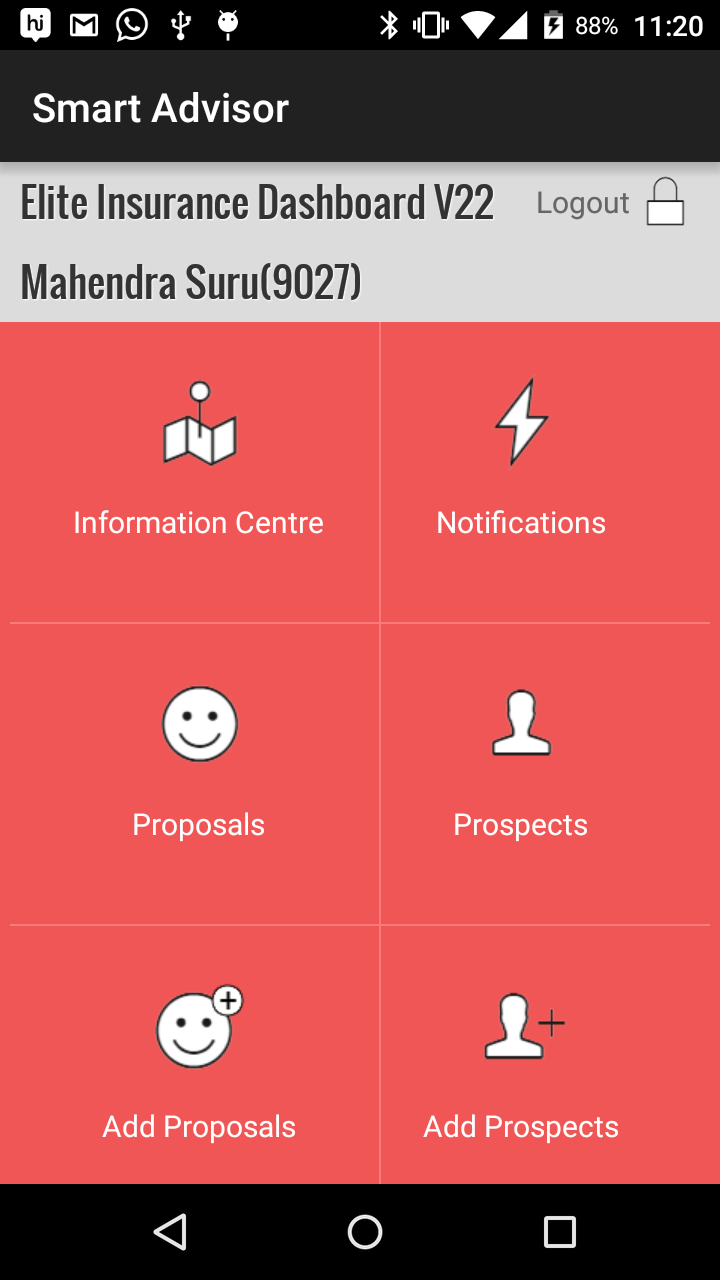Click the padlock icon beside Logout
Viewport: 720px width, 1280px height.
[x=664, y=201]
